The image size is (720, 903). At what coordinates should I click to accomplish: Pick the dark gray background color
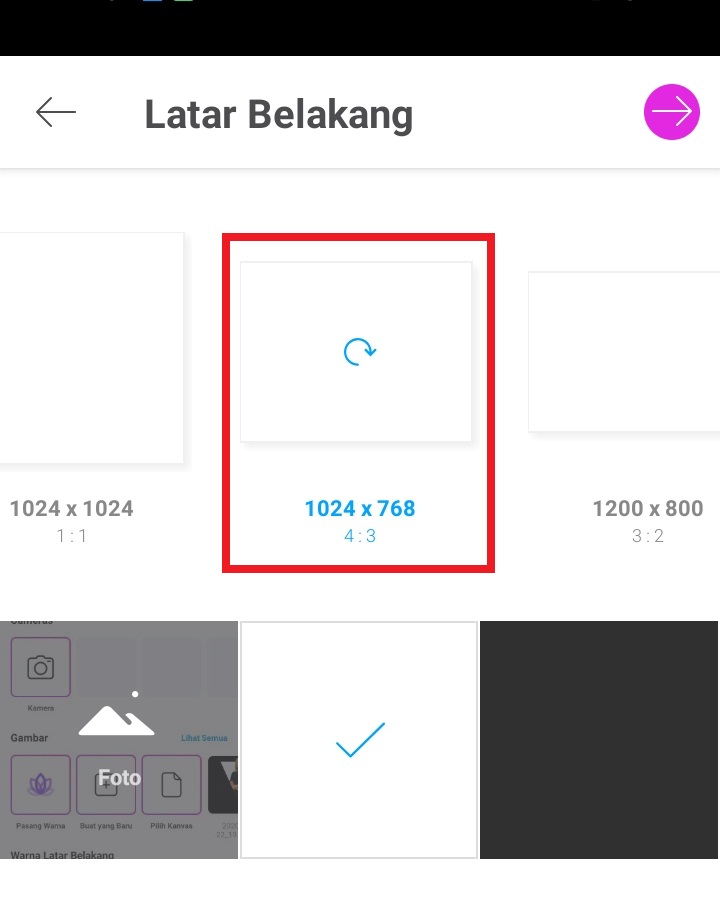600,740
